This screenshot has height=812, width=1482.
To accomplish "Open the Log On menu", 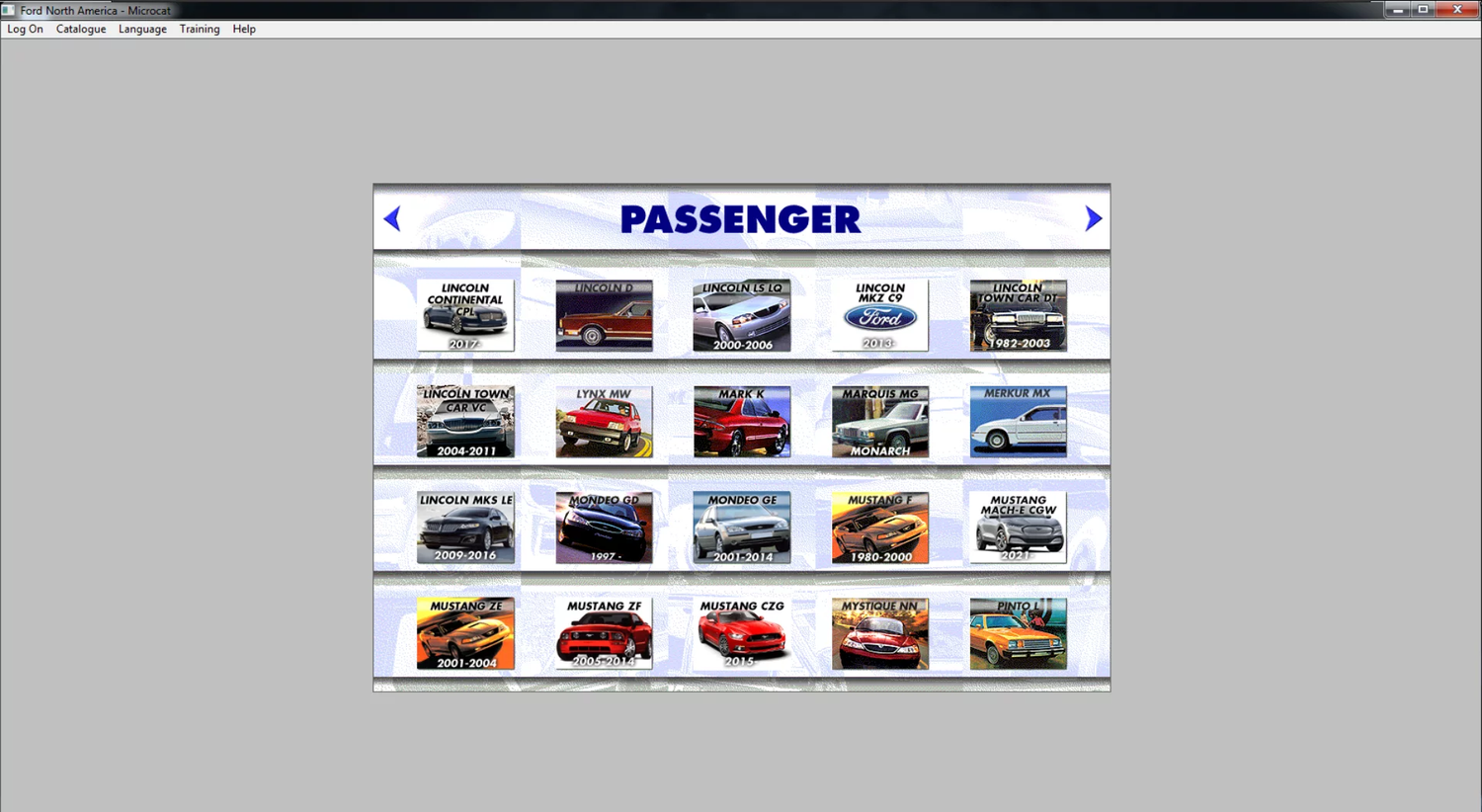I will pos(25,29).
